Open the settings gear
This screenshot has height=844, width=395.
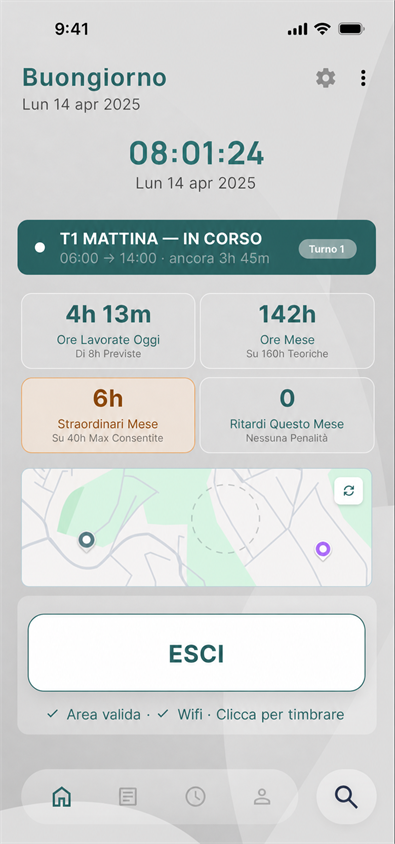point(326,78)
